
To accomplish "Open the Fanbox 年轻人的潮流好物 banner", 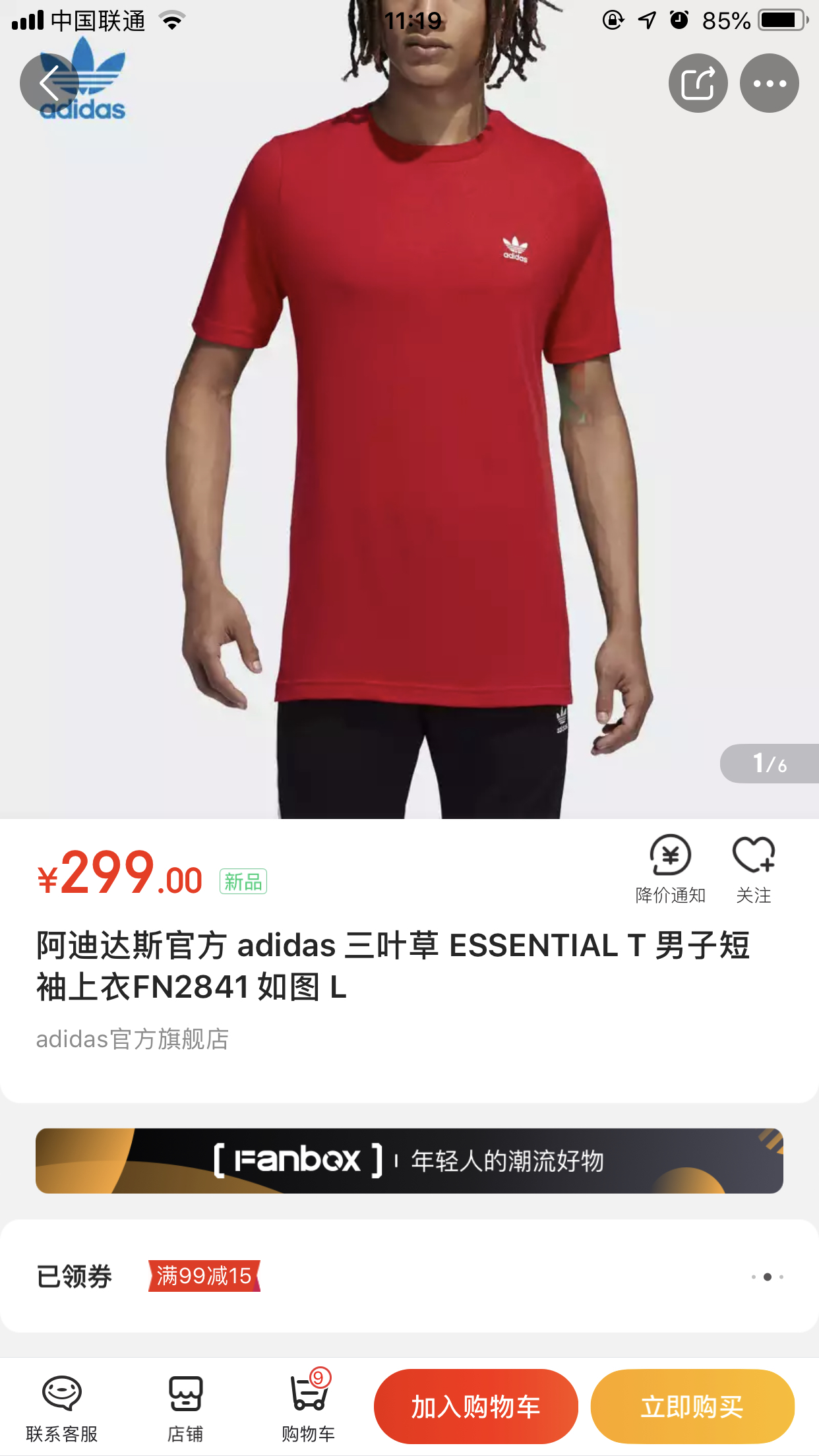I will pyautogui.click(x=409, y=1161).
